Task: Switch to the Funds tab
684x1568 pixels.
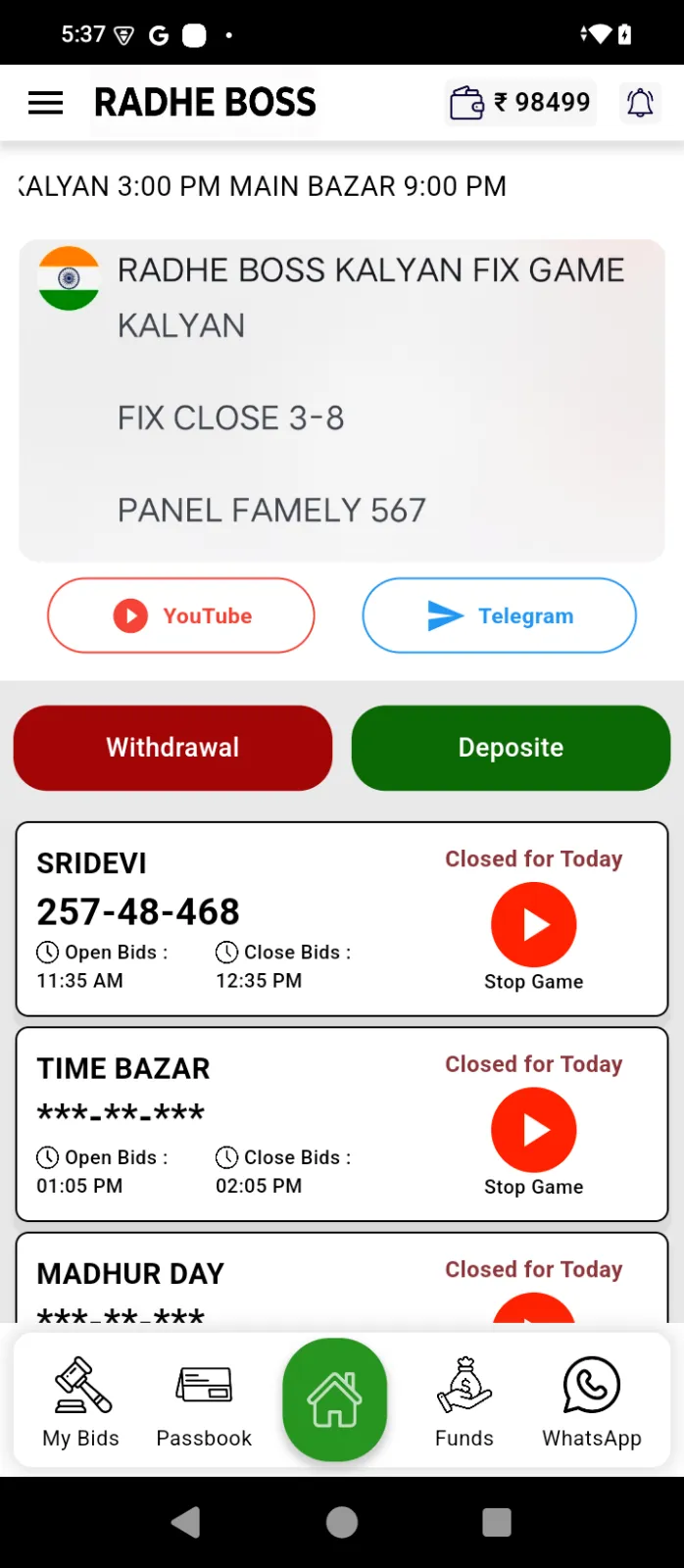Action: point(464,1401)
